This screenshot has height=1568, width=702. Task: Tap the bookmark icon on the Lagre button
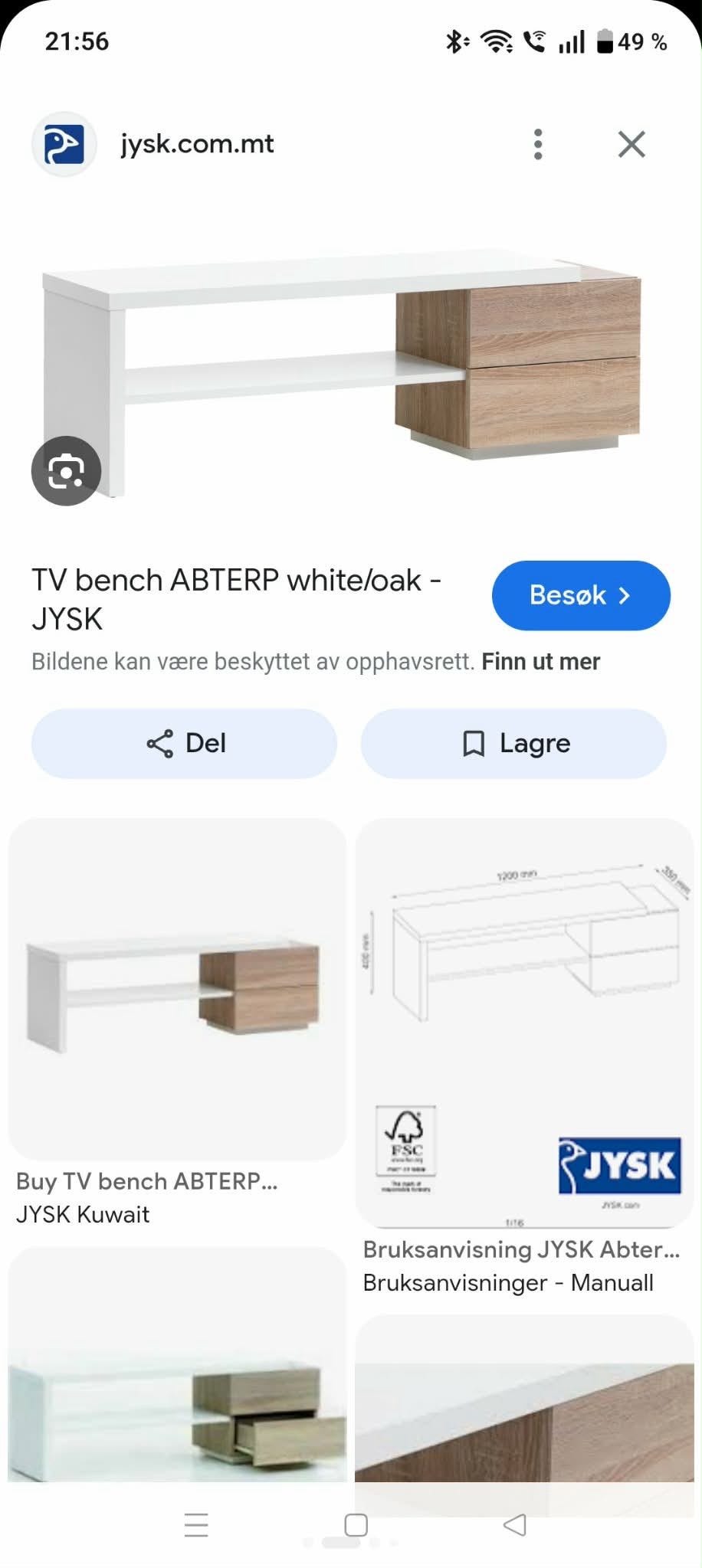[x=474, y=742]
